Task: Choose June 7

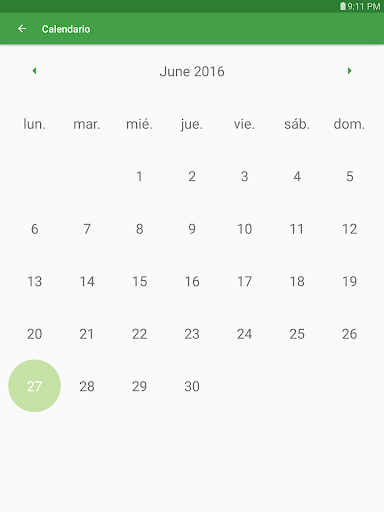Action: click(87, 229)
